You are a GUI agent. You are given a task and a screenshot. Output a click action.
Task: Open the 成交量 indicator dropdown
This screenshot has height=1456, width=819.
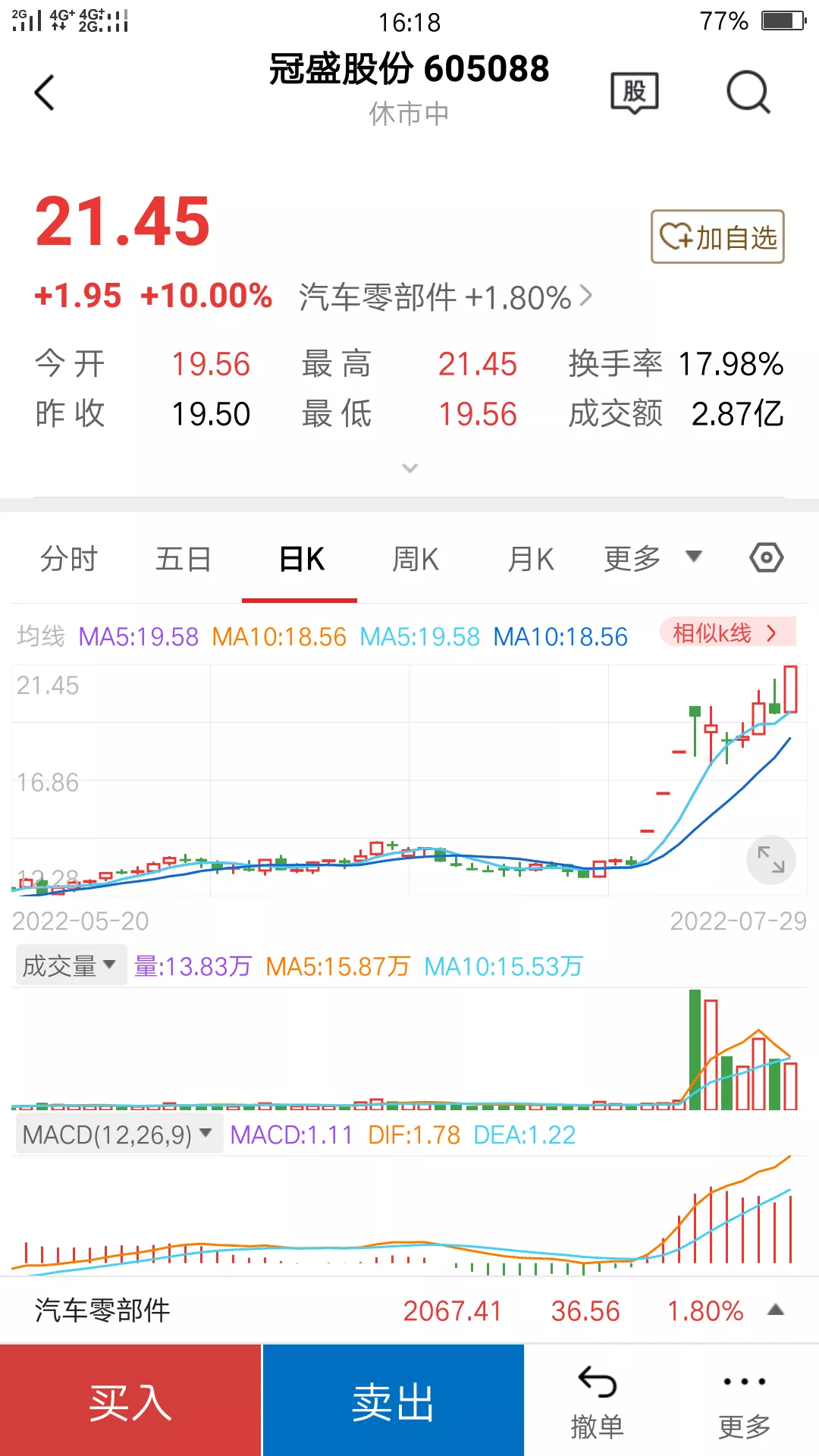click(70, 966)
